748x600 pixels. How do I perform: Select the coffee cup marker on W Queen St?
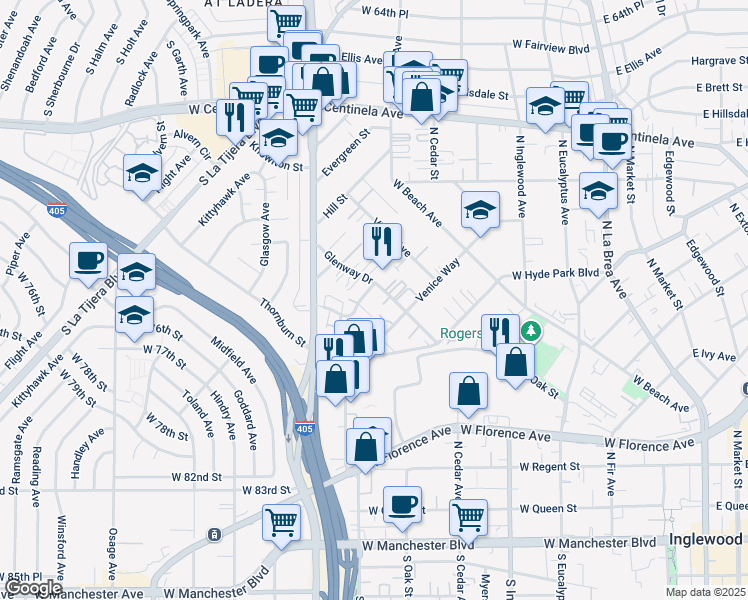point(402,504)
